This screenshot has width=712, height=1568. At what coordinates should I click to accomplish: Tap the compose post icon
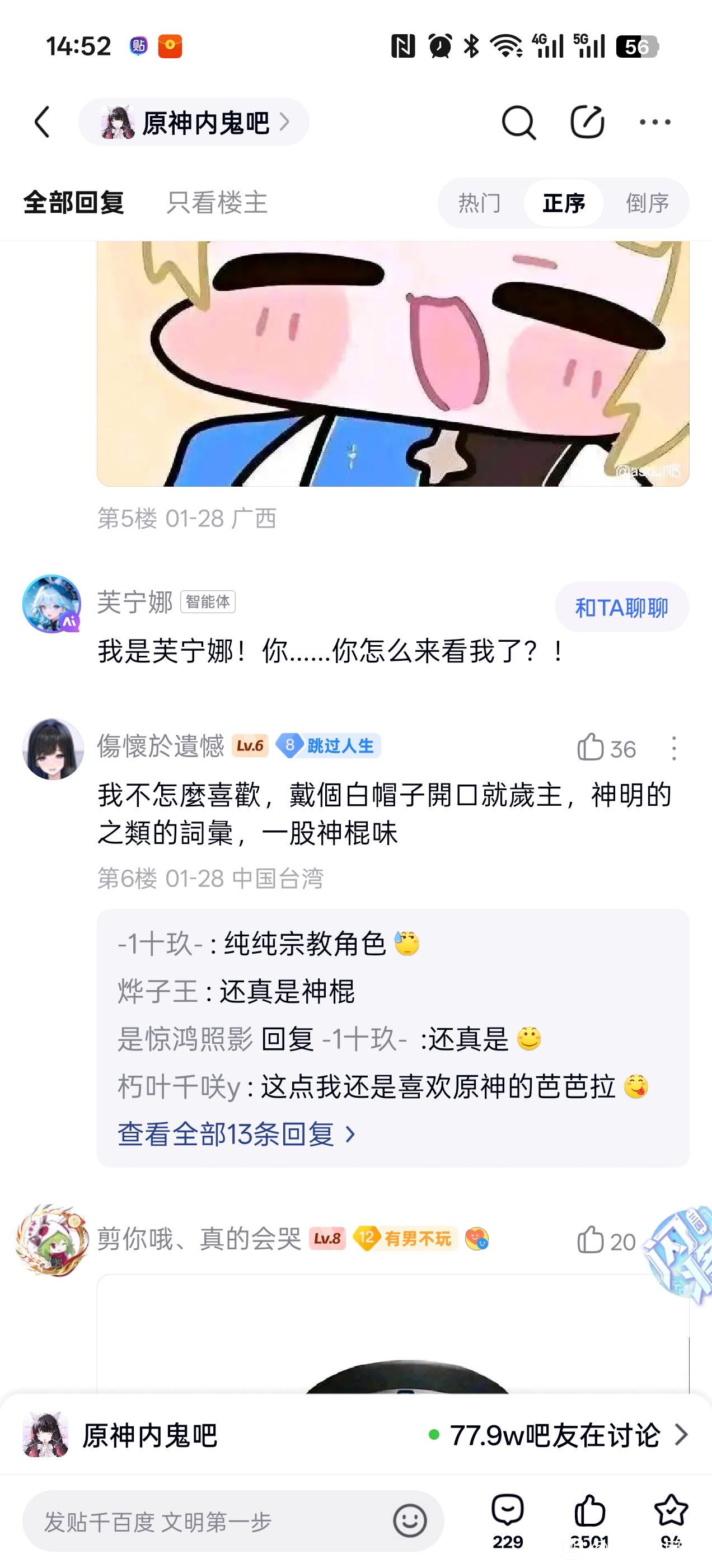coord(587,122)
